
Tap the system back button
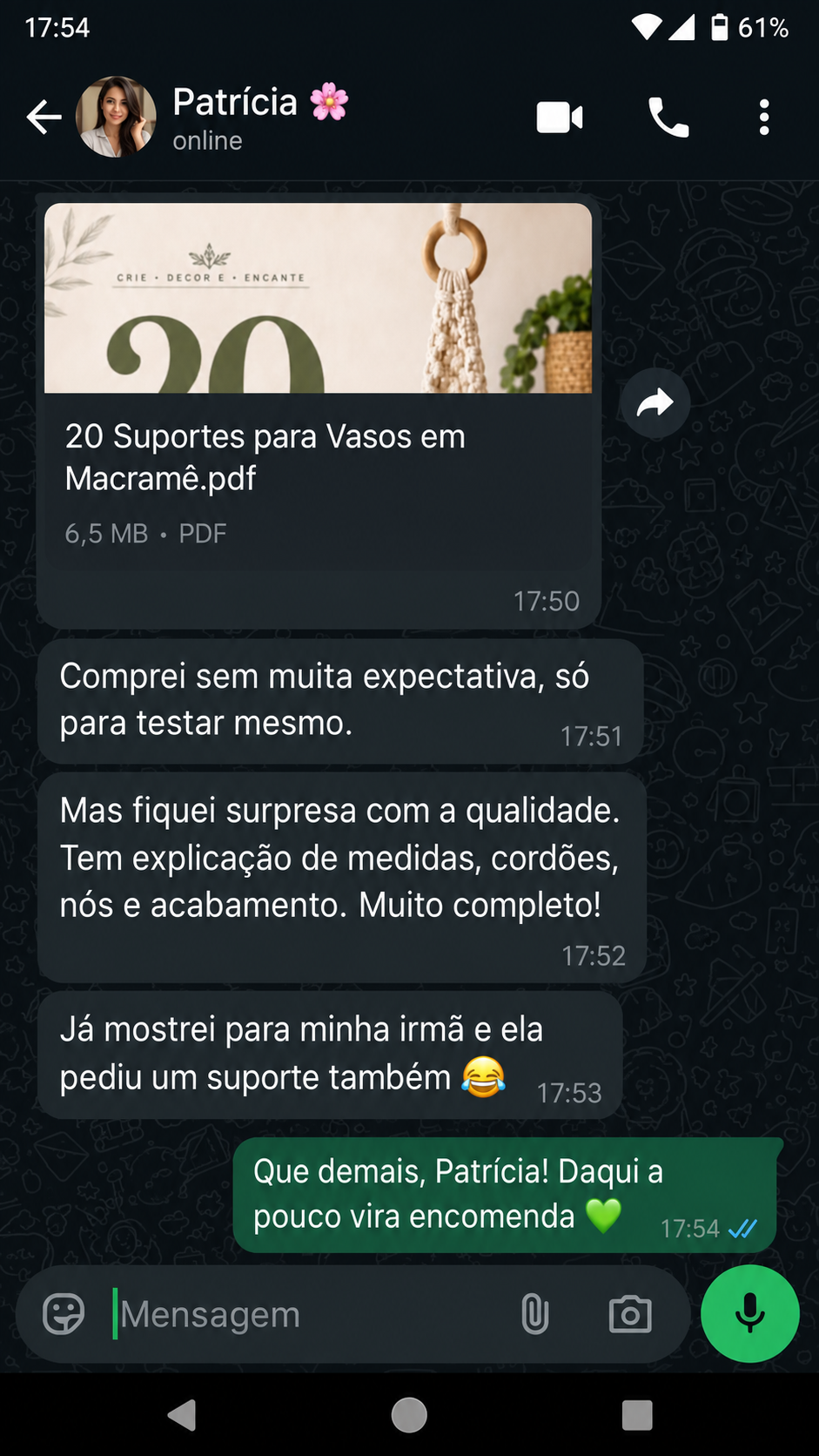click(x=182, y=1415)
